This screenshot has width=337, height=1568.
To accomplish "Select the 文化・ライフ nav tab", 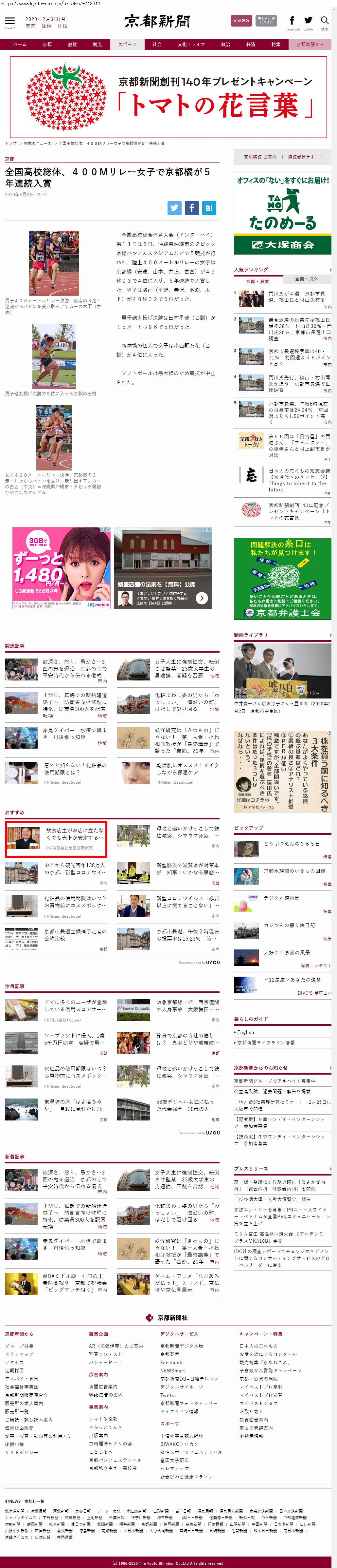I will [x=191, y=45].
